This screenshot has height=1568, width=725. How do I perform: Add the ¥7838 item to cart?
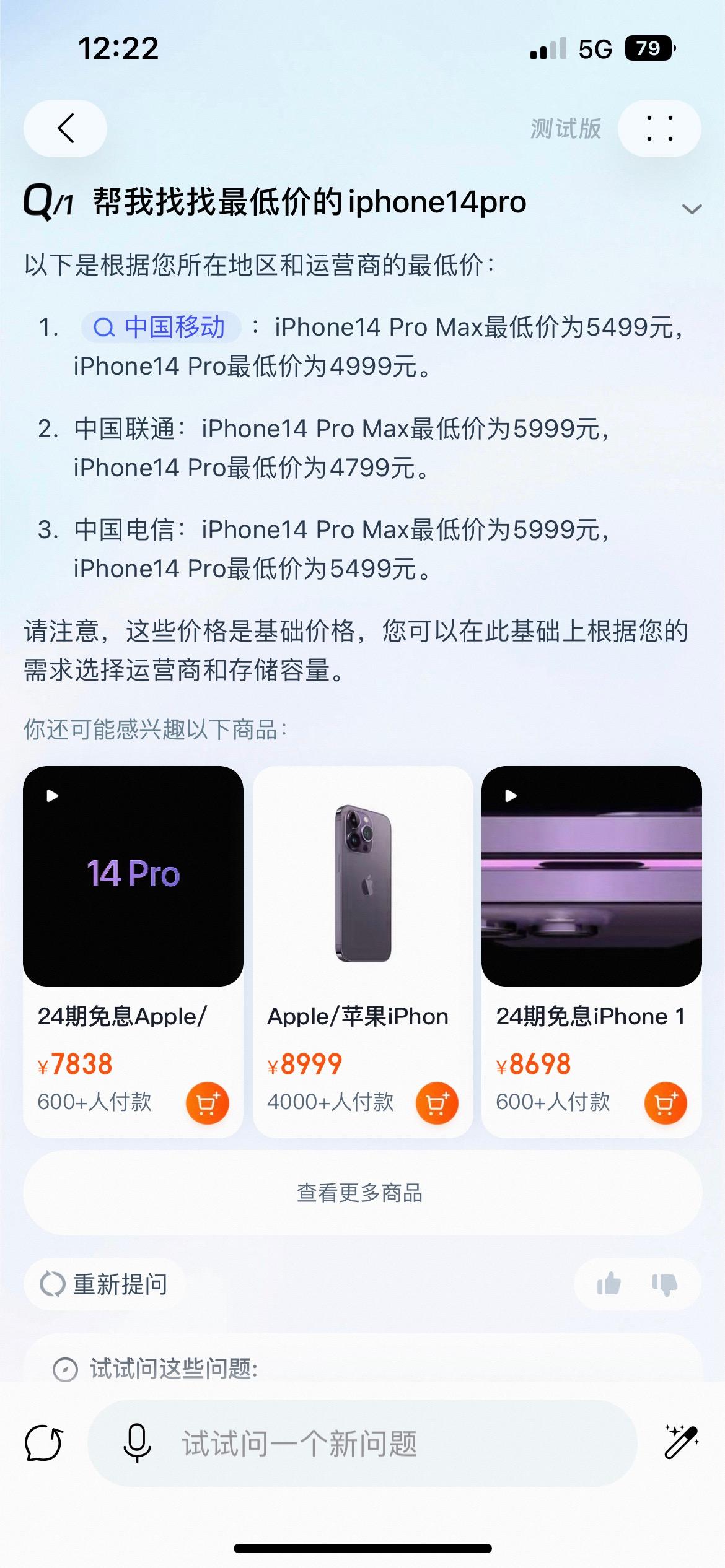pos(208,1102)
